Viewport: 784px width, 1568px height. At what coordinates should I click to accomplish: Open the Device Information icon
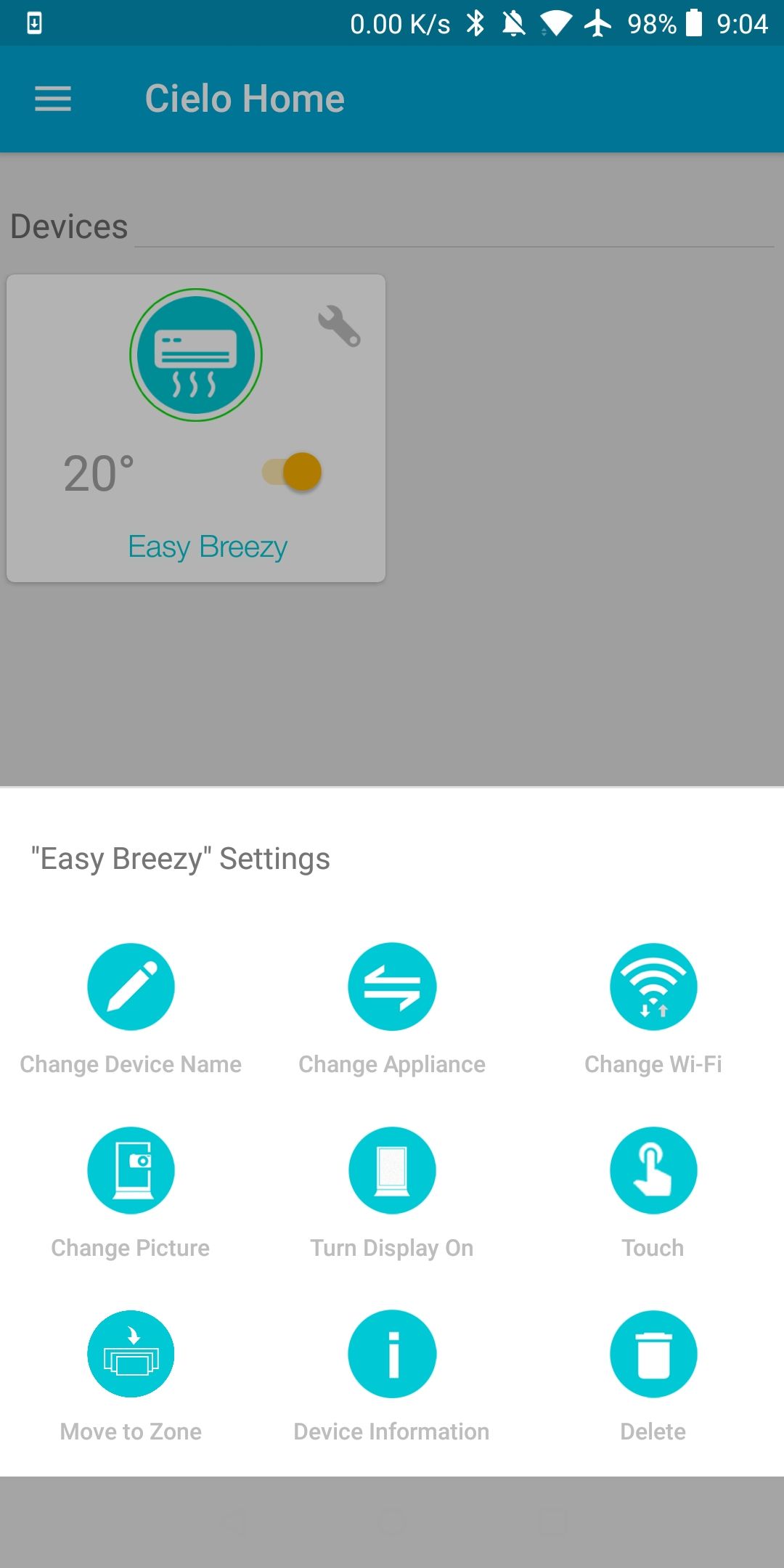pos(392,1354)
